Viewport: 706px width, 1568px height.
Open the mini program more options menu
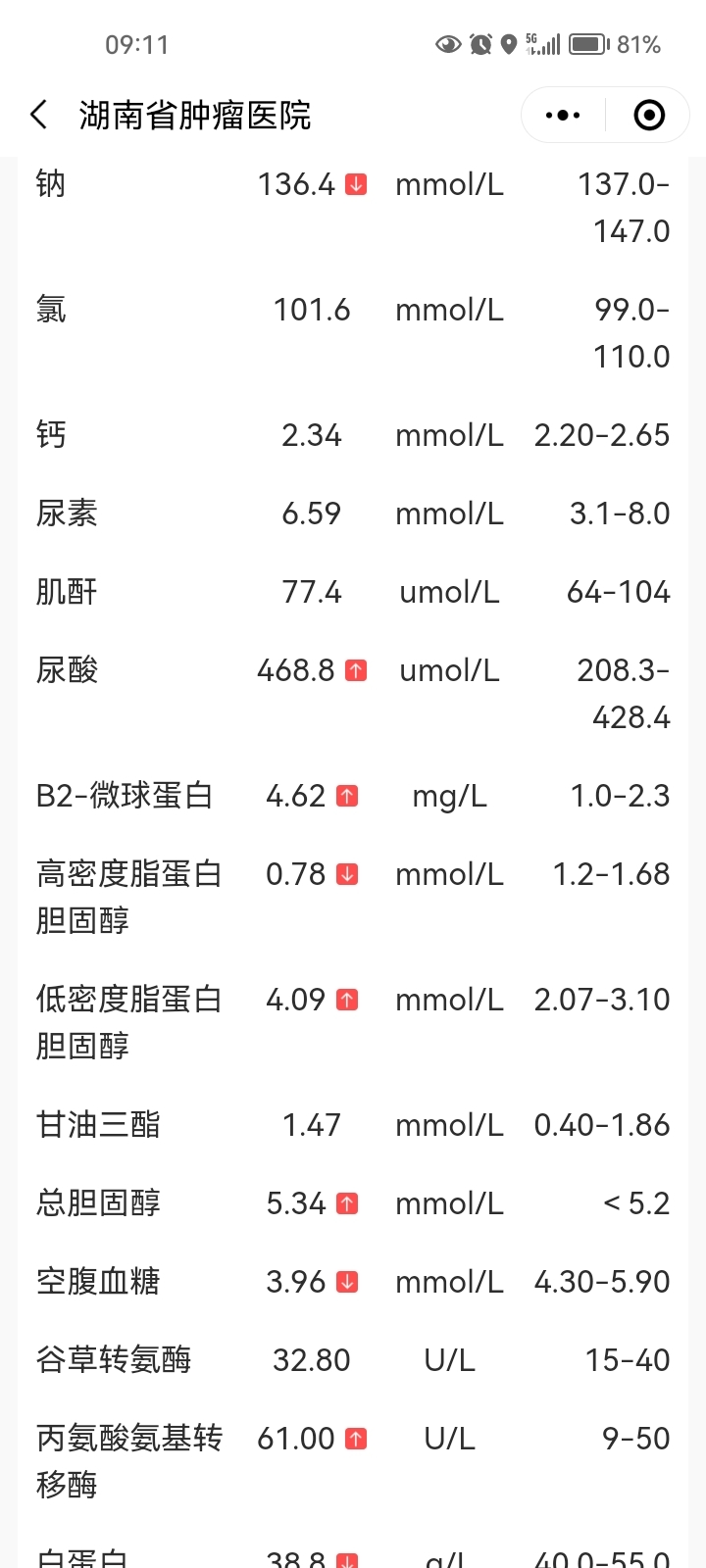tap(563, 115)
